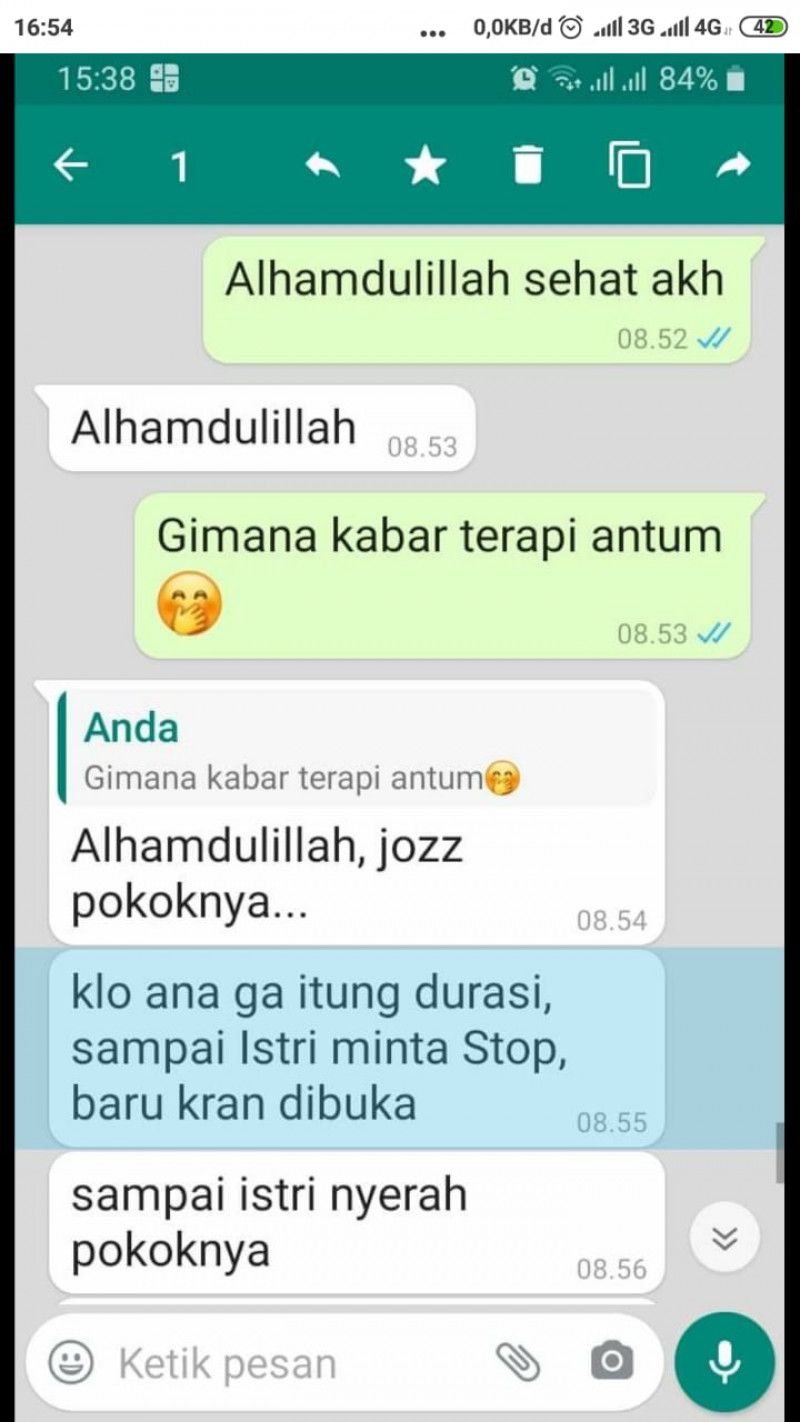Tap the voice message microphone button

[724, 1362]
